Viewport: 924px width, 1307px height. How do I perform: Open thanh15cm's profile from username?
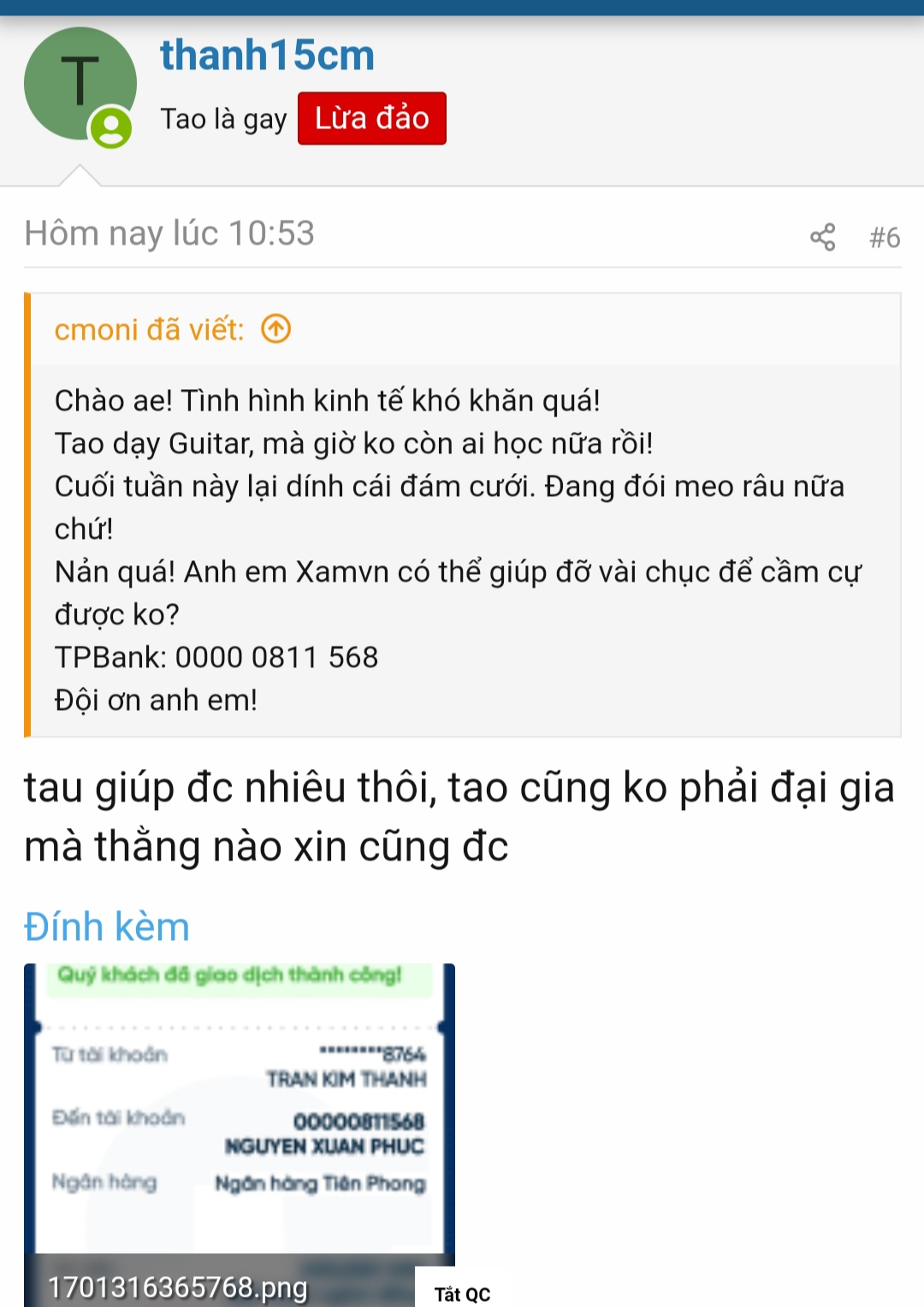tap(267, 56)
